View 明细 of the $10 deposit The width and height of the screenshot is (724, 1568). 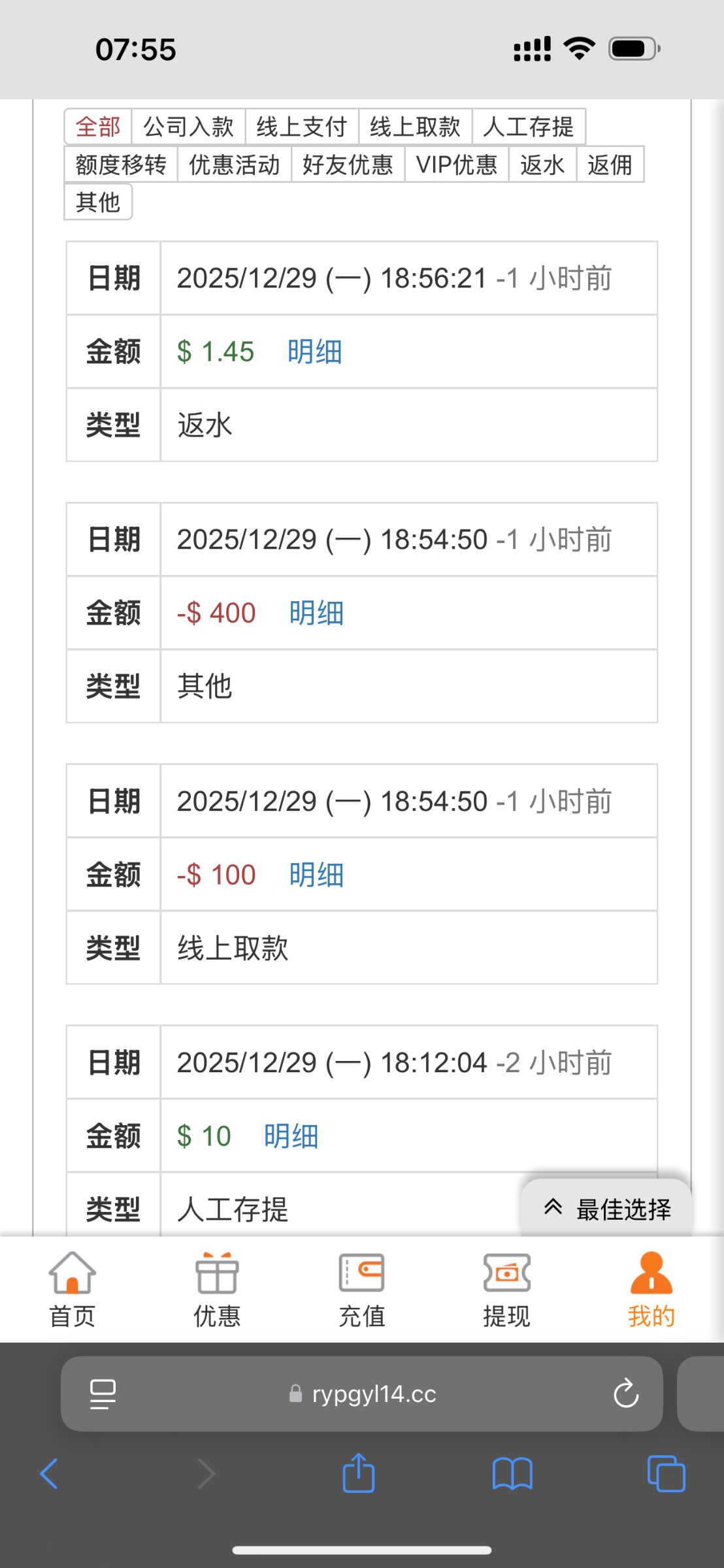(x=291, y=1135)
